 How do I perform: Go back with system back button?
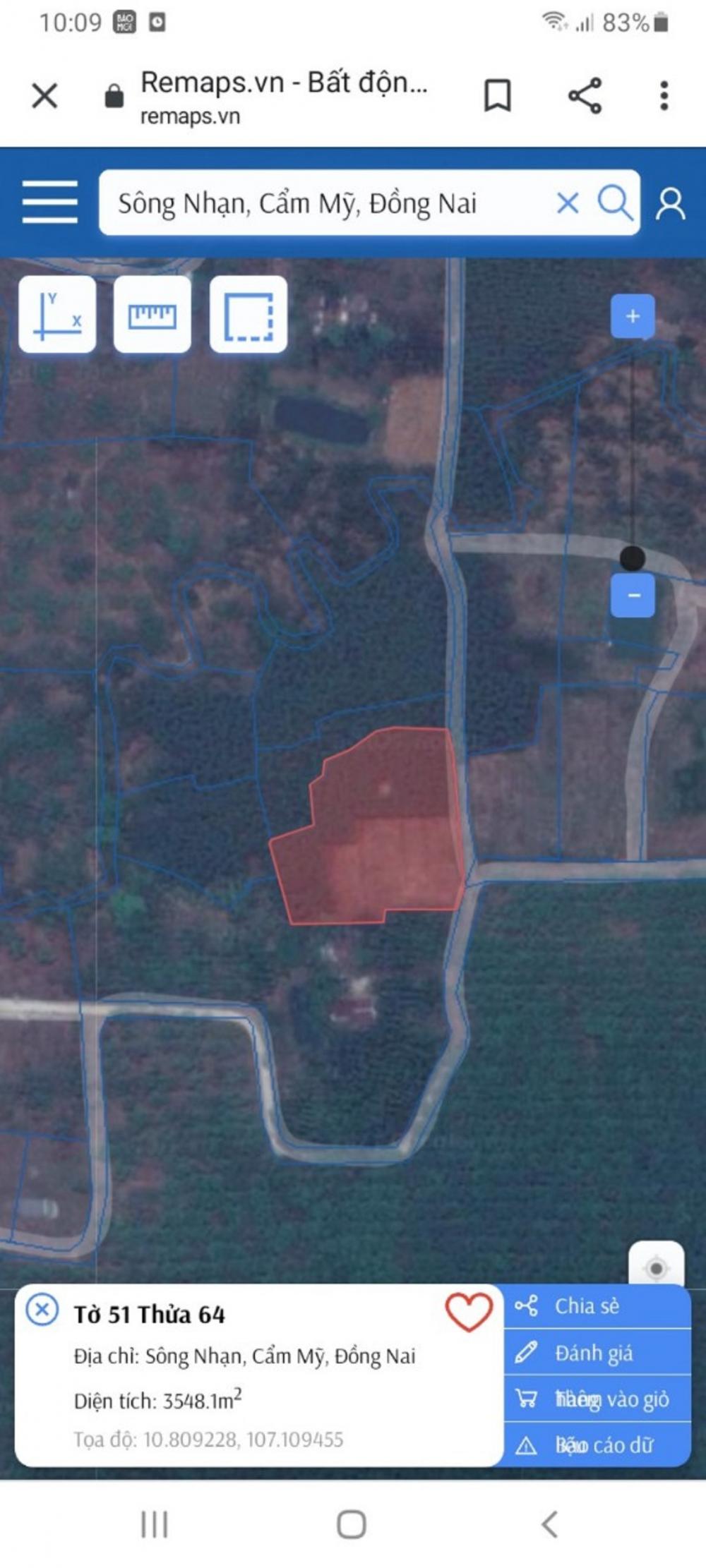(x=549, y=1525)
